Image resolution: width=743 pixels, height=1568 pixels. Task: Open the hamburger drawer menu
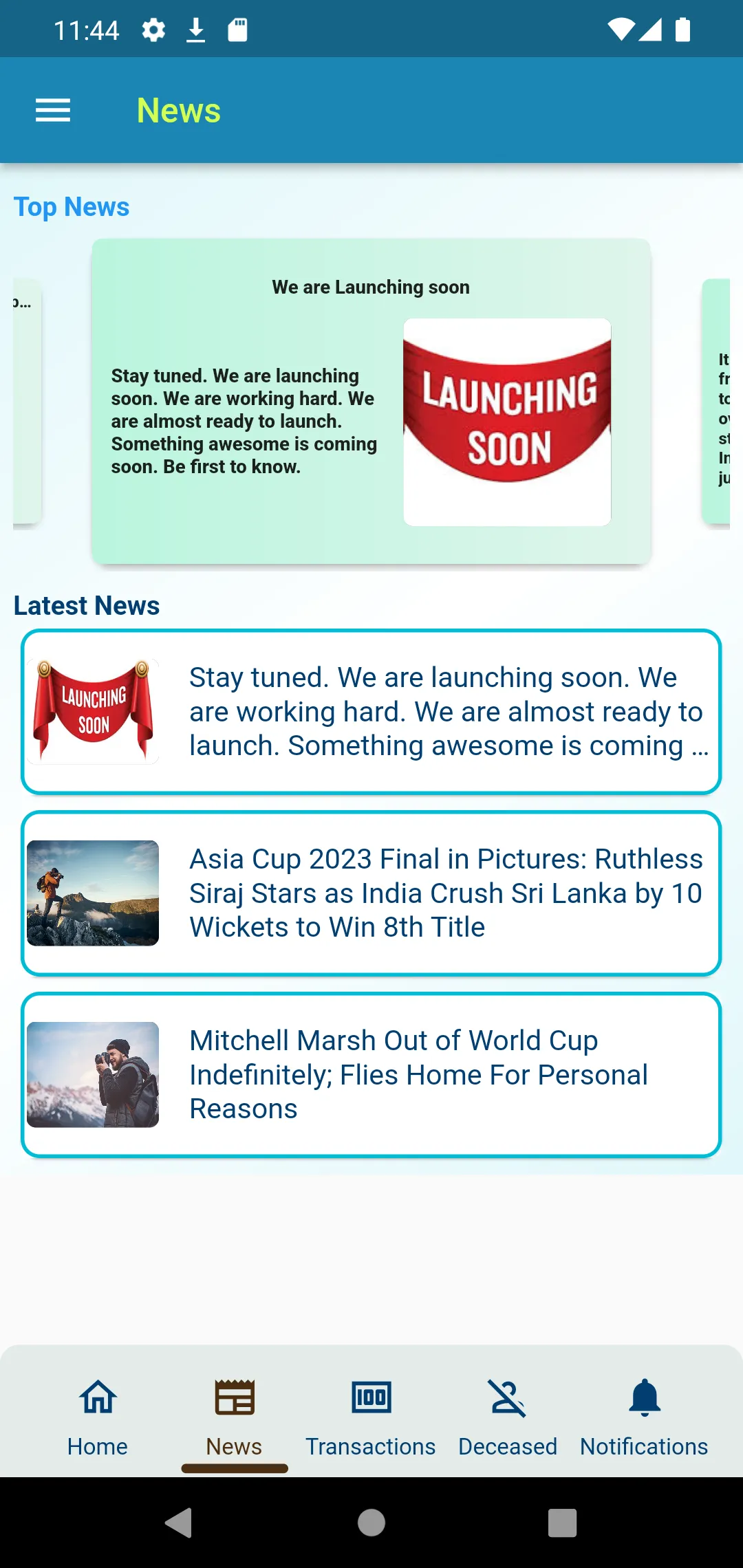click(53, 110)
